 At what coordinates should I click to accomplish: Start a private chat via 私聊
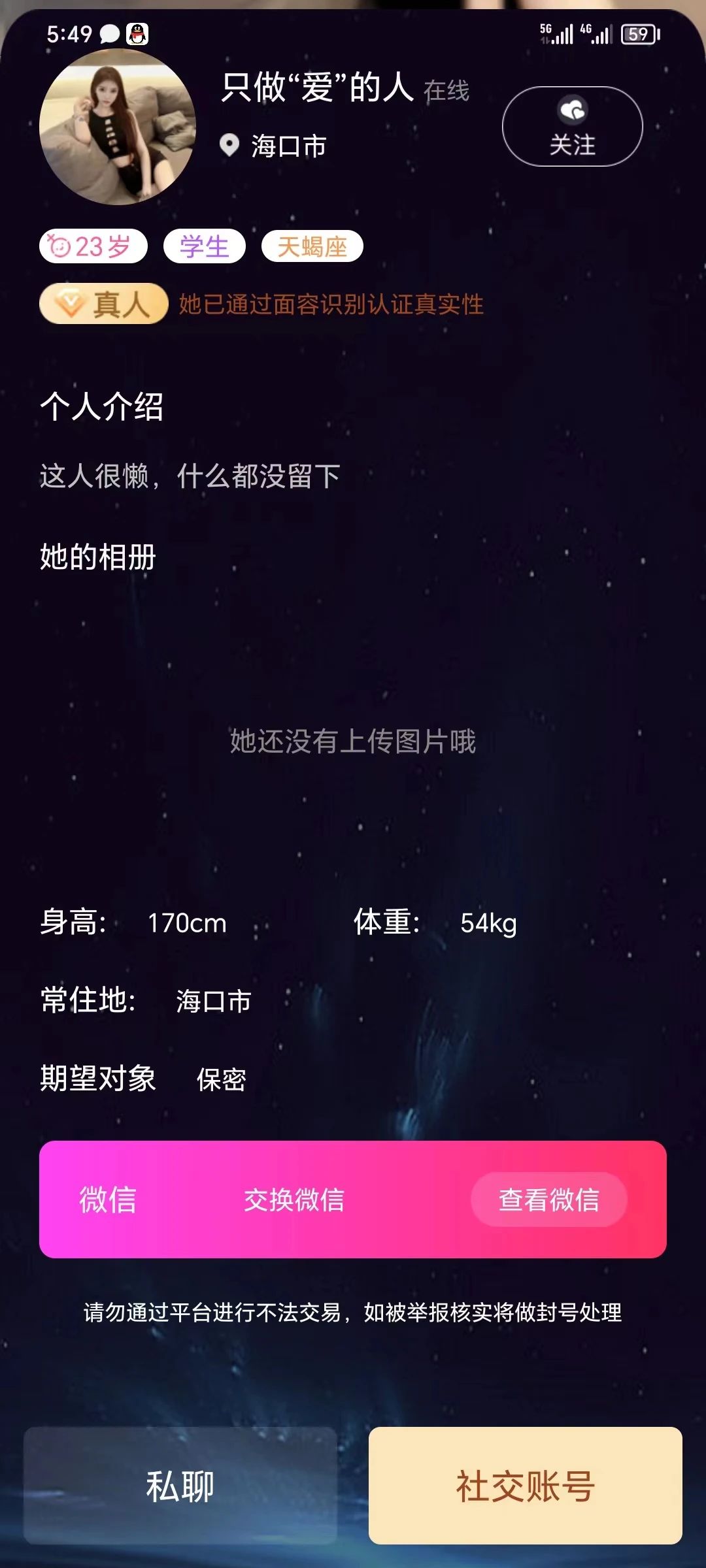(x=180, y=1486)
